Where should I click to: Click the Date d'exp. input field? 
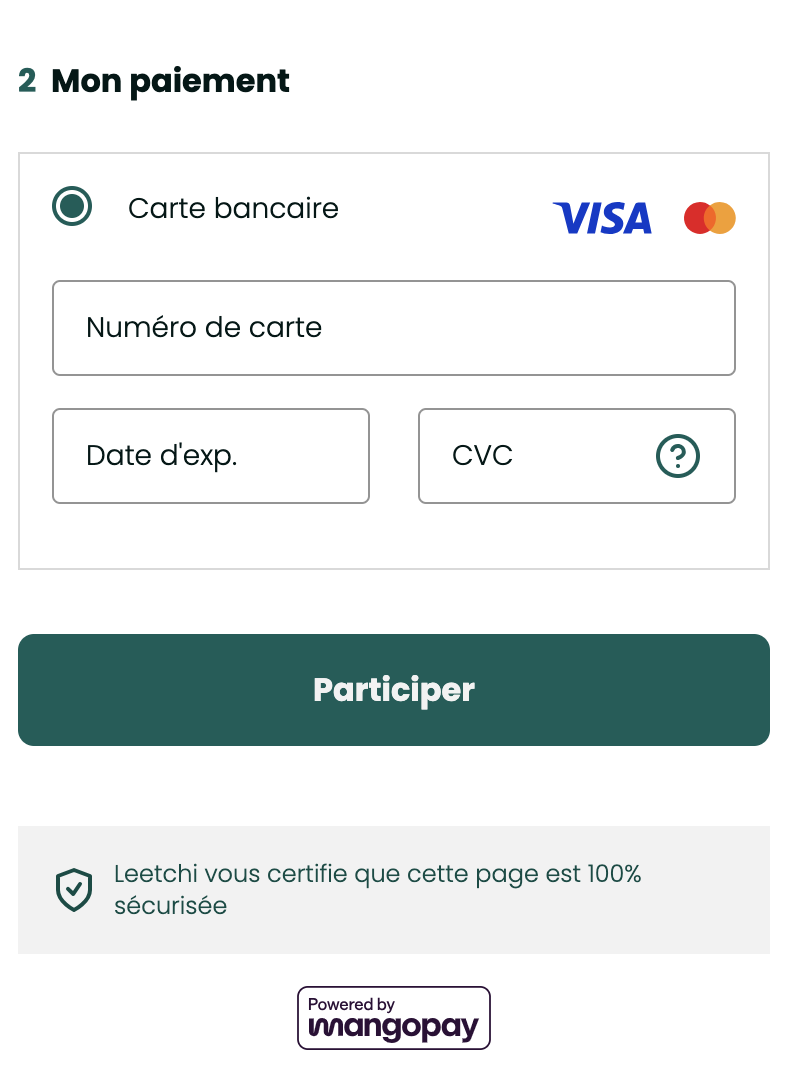(210, 455)
